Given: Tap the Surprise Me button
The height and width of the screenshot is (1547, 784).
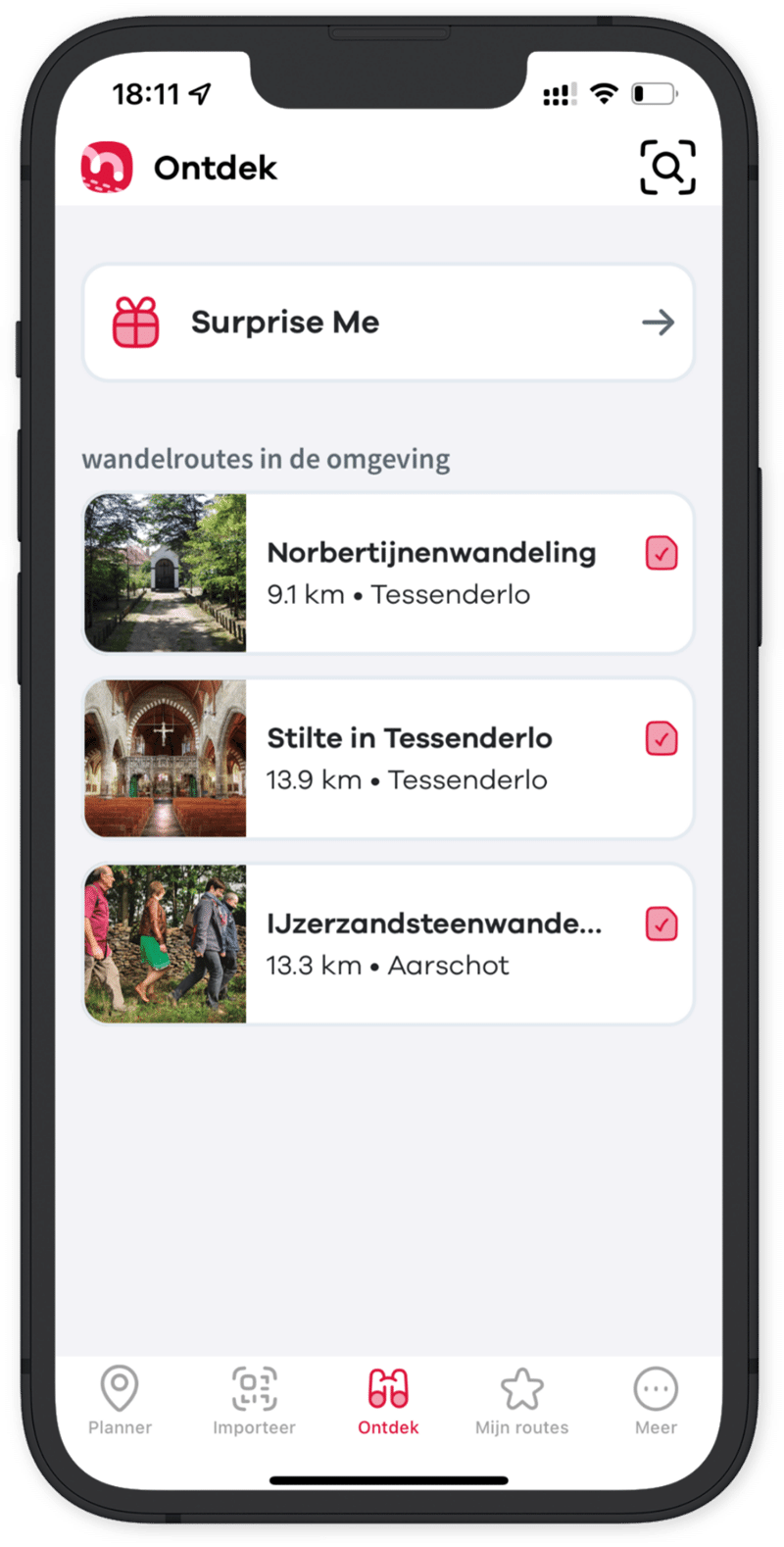Looking at the screenshot, I should (388, 323).
